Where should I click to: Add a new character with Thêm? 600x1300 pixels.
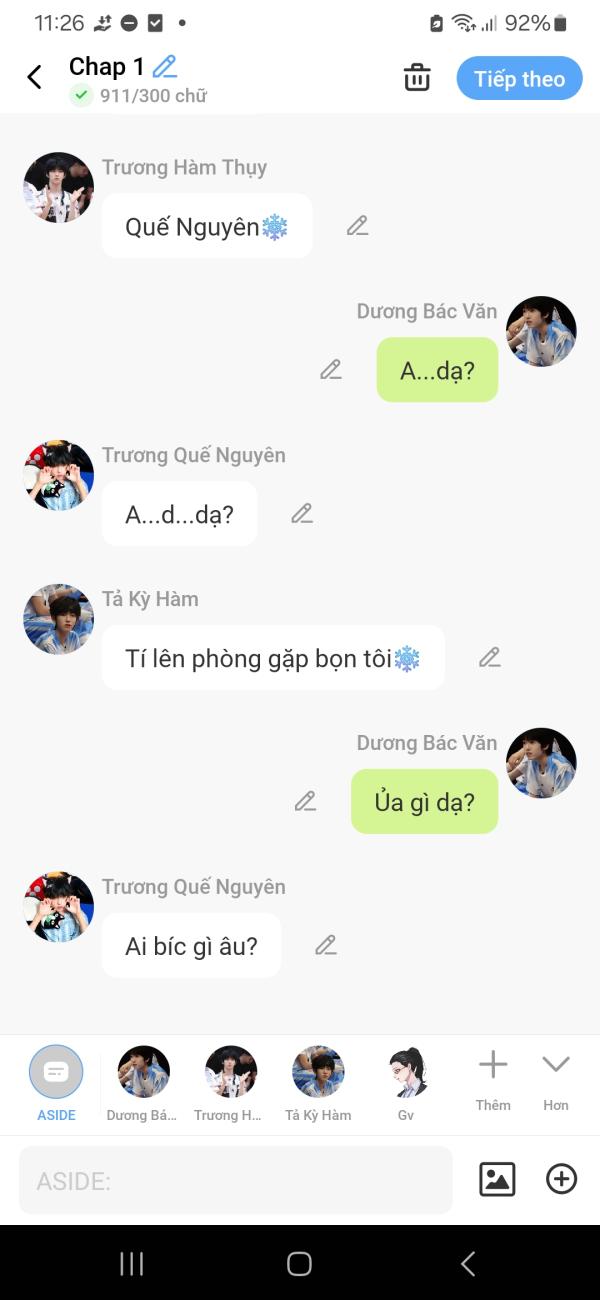click(493, 1078)
